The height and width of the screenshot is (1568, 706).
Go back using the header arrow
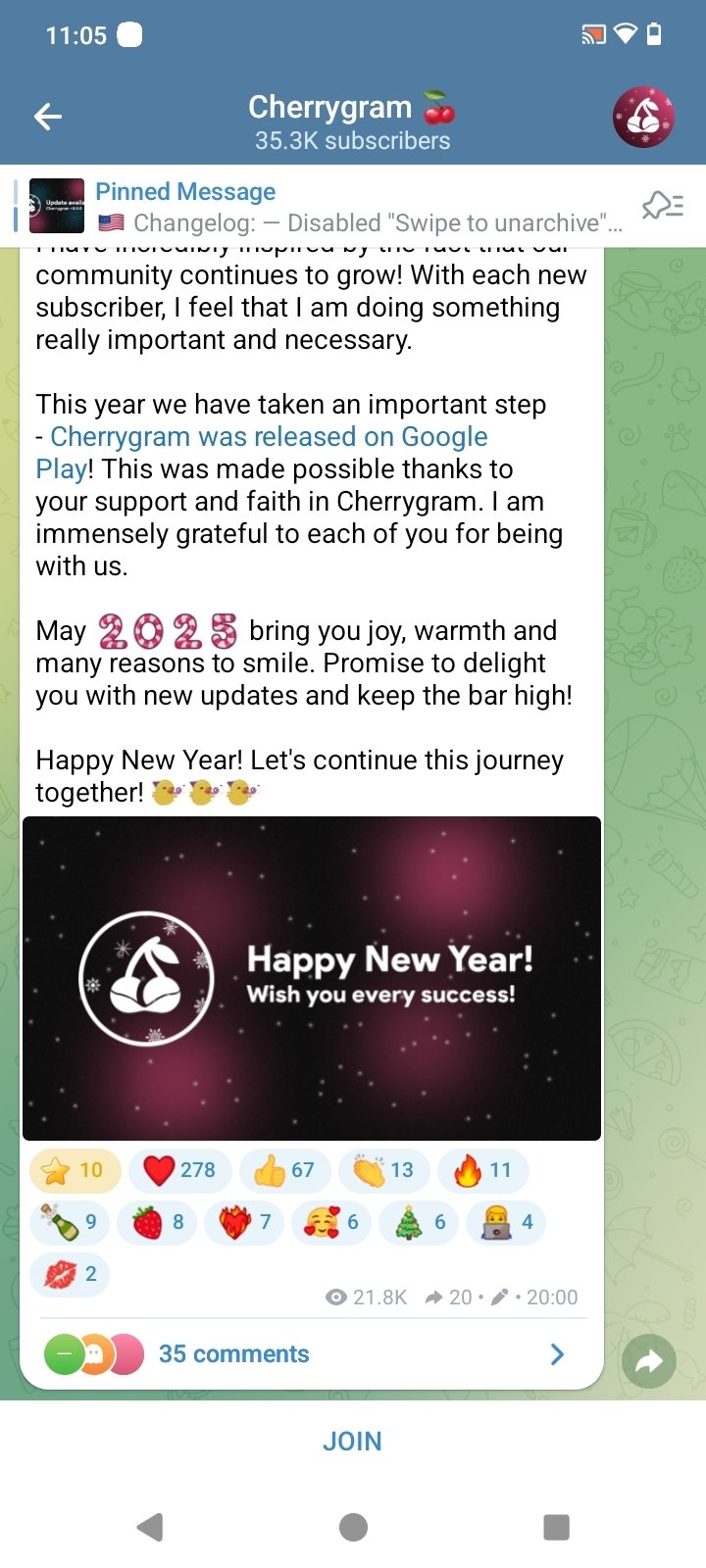(x=48, y=118)
